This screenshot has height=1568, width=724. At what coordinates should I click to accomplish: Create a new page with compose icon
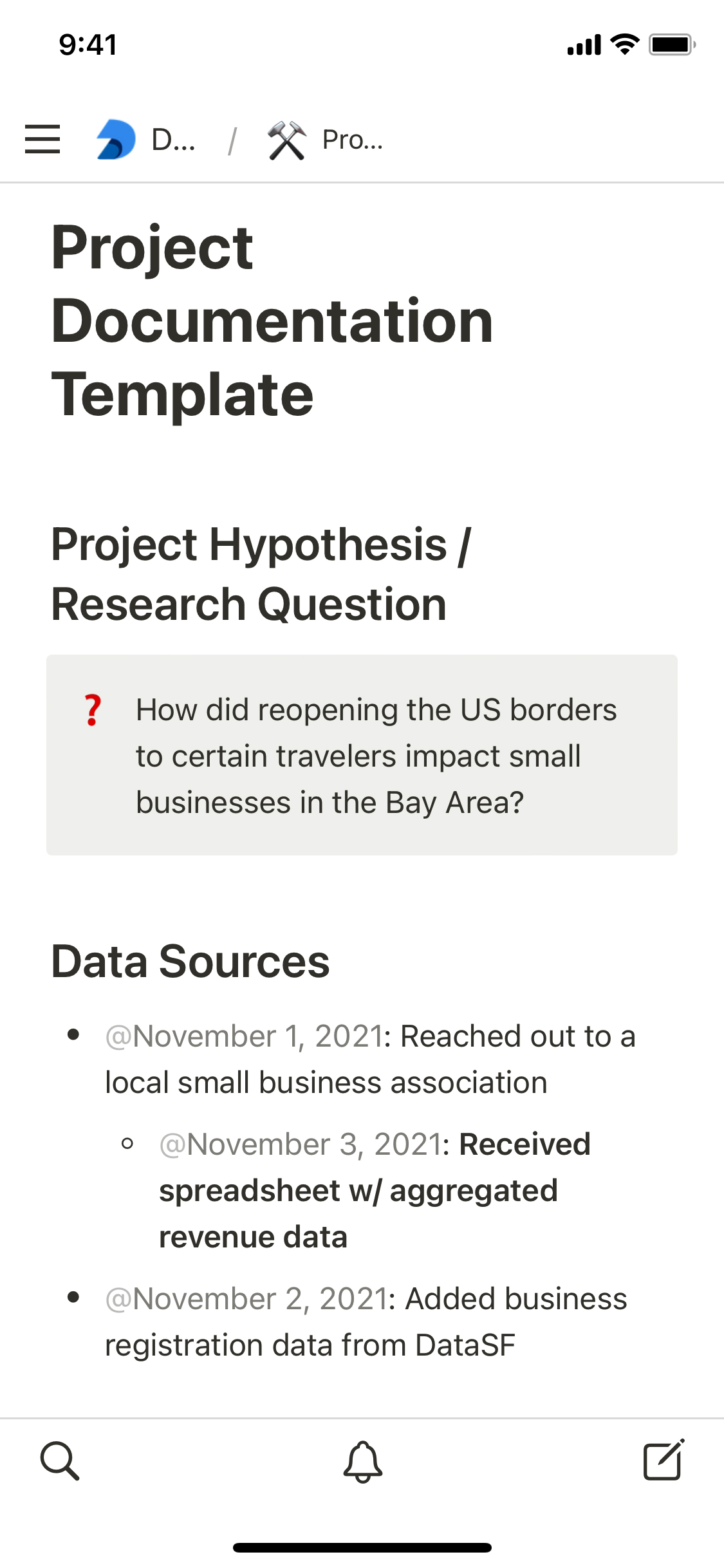click(x=664, y=1460)
